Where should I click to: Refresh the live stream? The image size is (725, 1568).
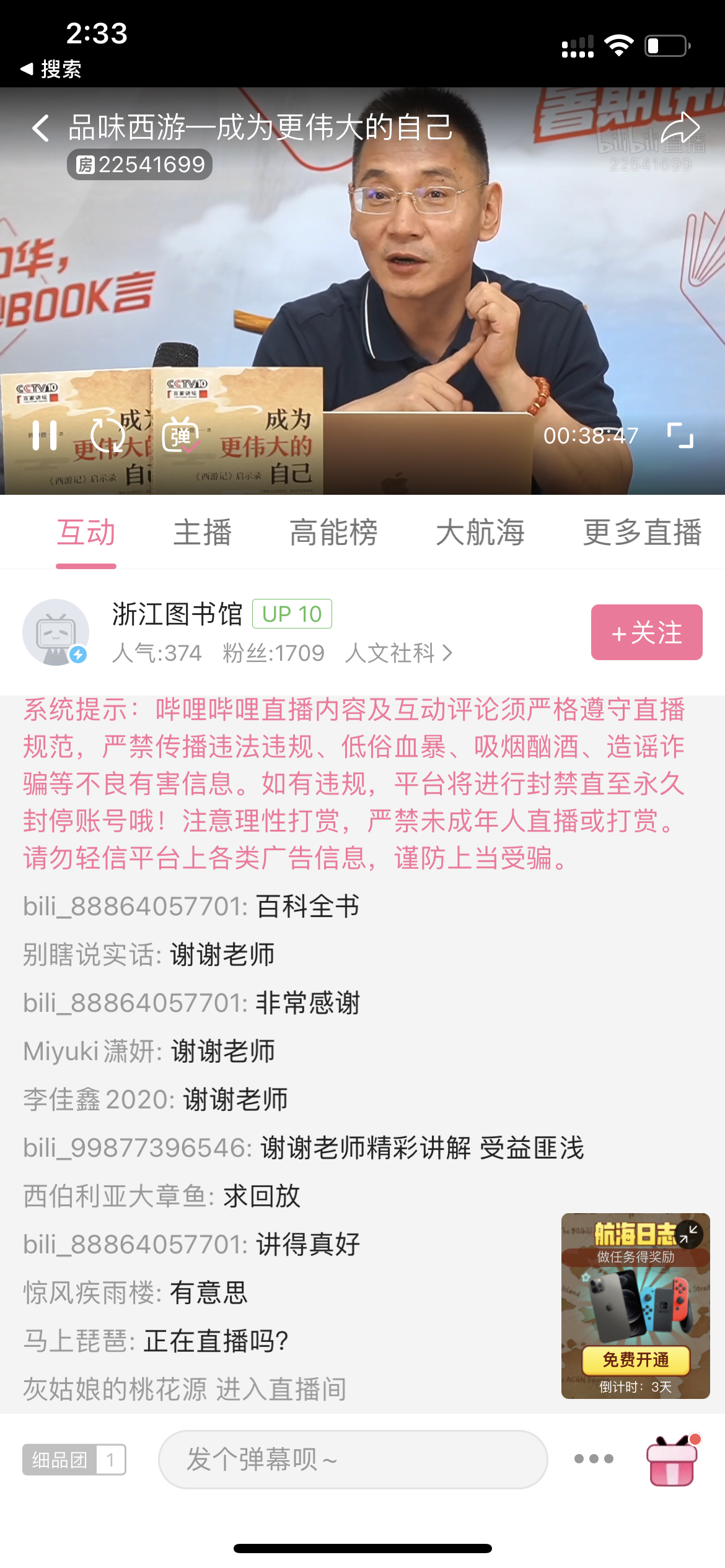point(108,435)
